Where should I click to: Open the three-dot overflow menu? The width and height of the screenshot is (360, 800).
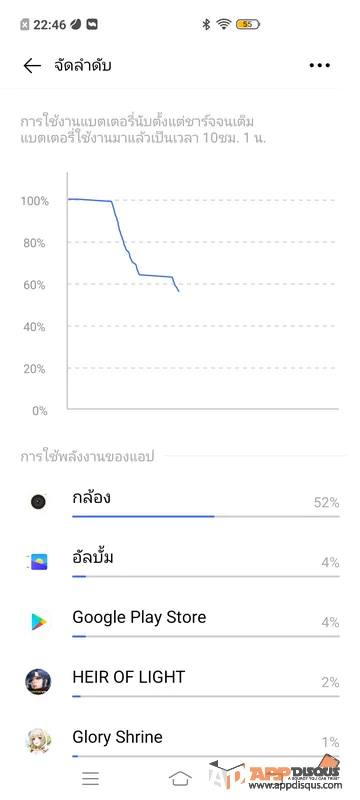pyautogui.click(x=320, y=66)
